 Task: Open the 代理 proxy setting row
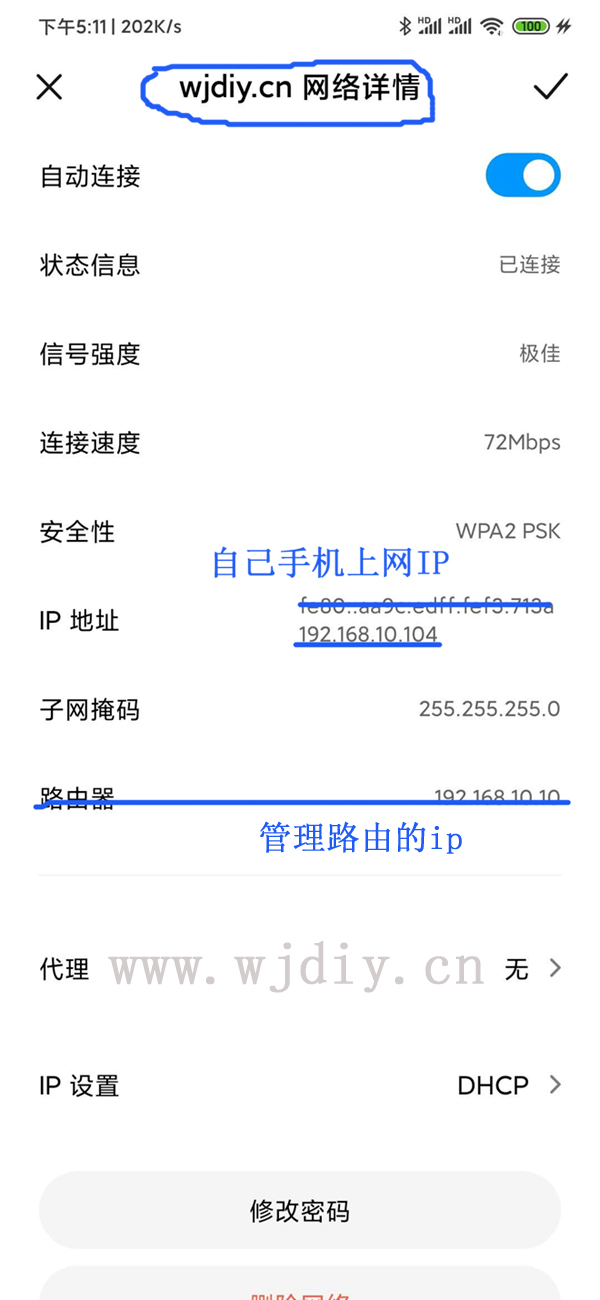300,968
